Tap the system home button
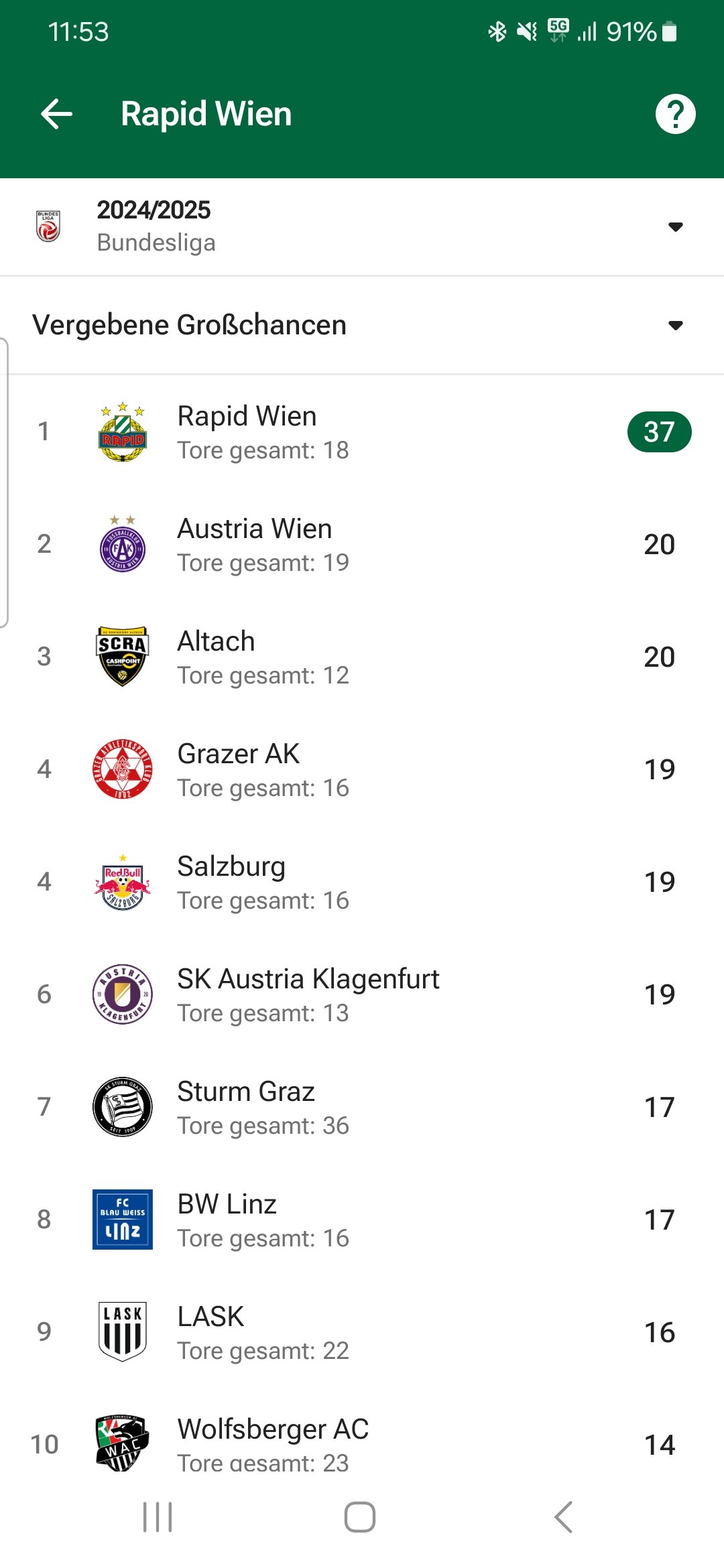 360,1517
